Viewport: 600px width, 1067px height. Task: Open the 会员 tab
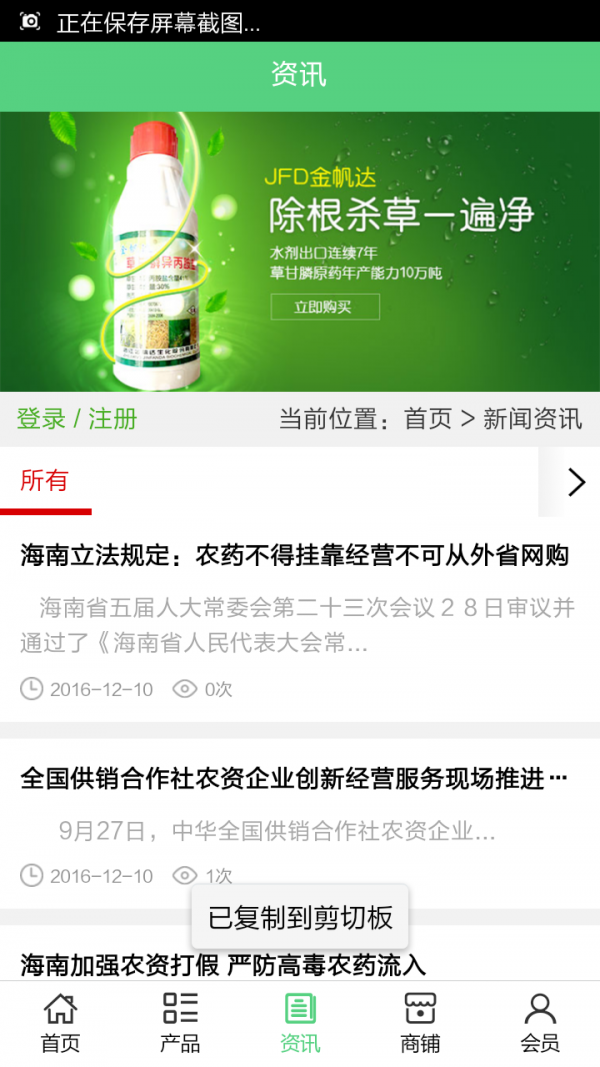540,1023
